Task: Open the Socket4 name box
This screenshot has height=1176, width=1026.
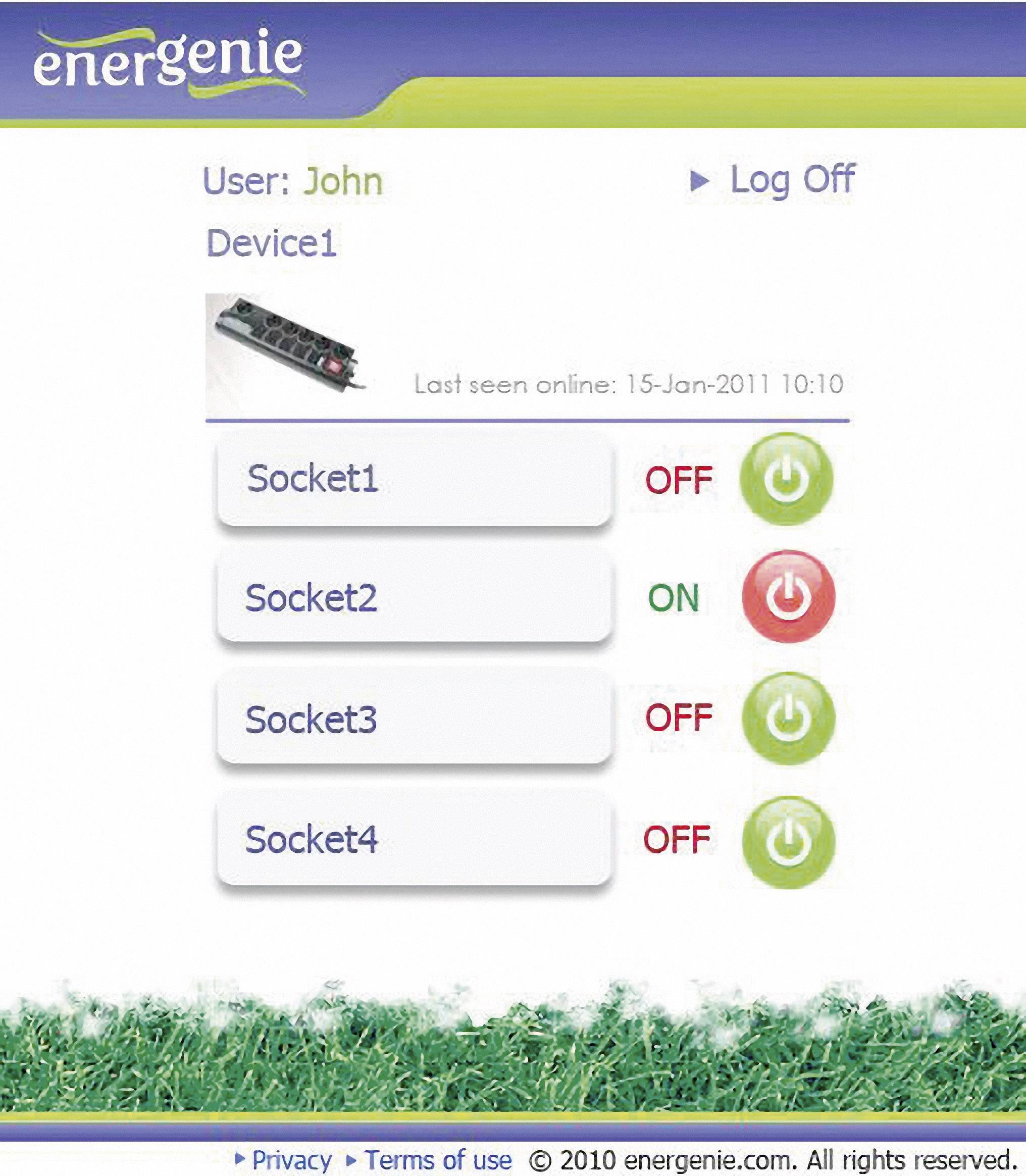Action: tap(415, 840)
